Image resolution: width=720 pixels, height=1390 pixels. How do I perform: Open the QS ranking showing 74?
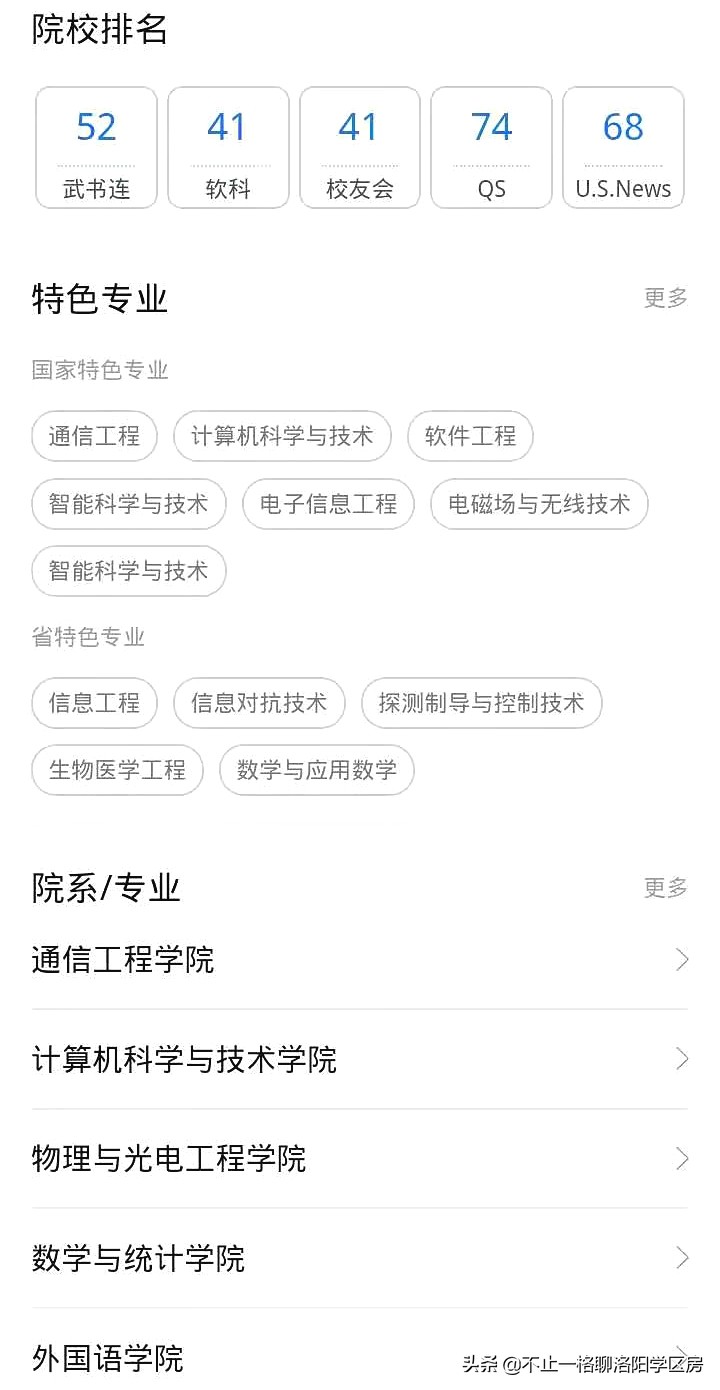491,147
